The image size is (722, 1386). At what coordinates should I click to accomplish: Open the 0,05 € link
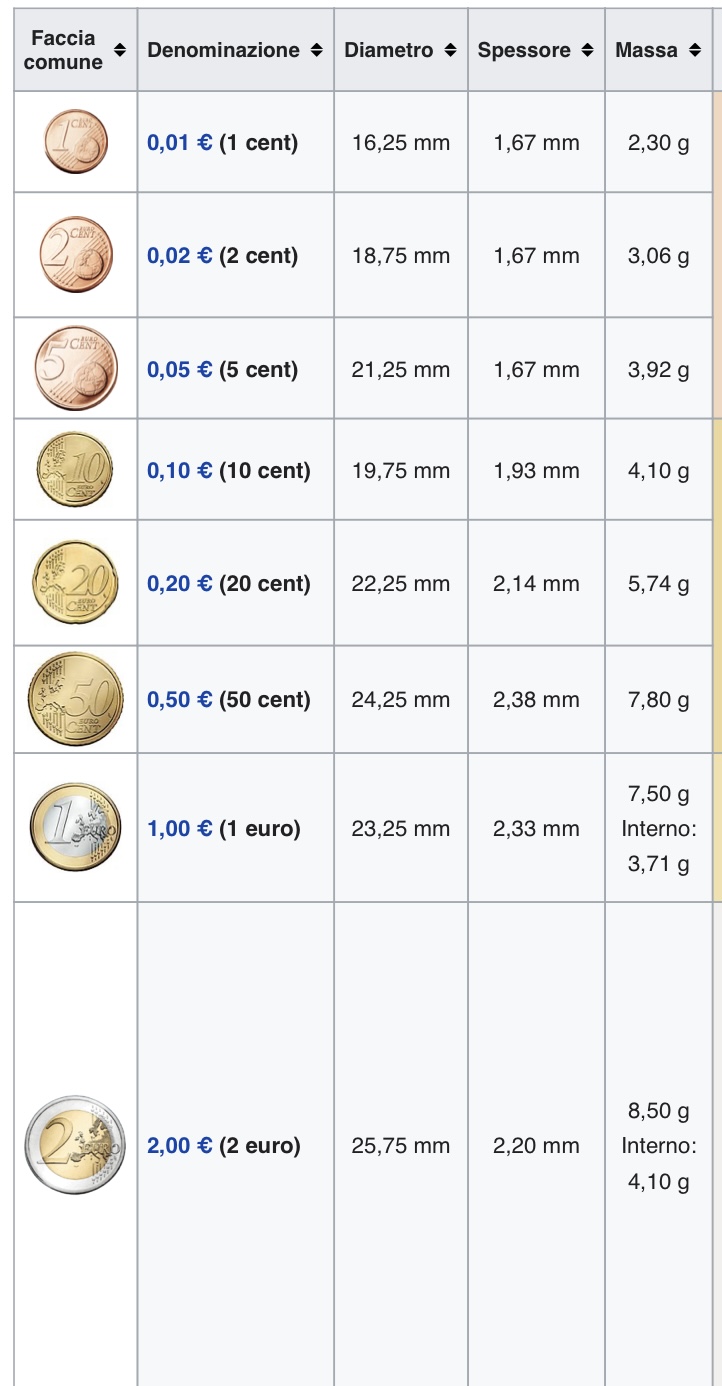pyautogui.click(x=180, y=370)
